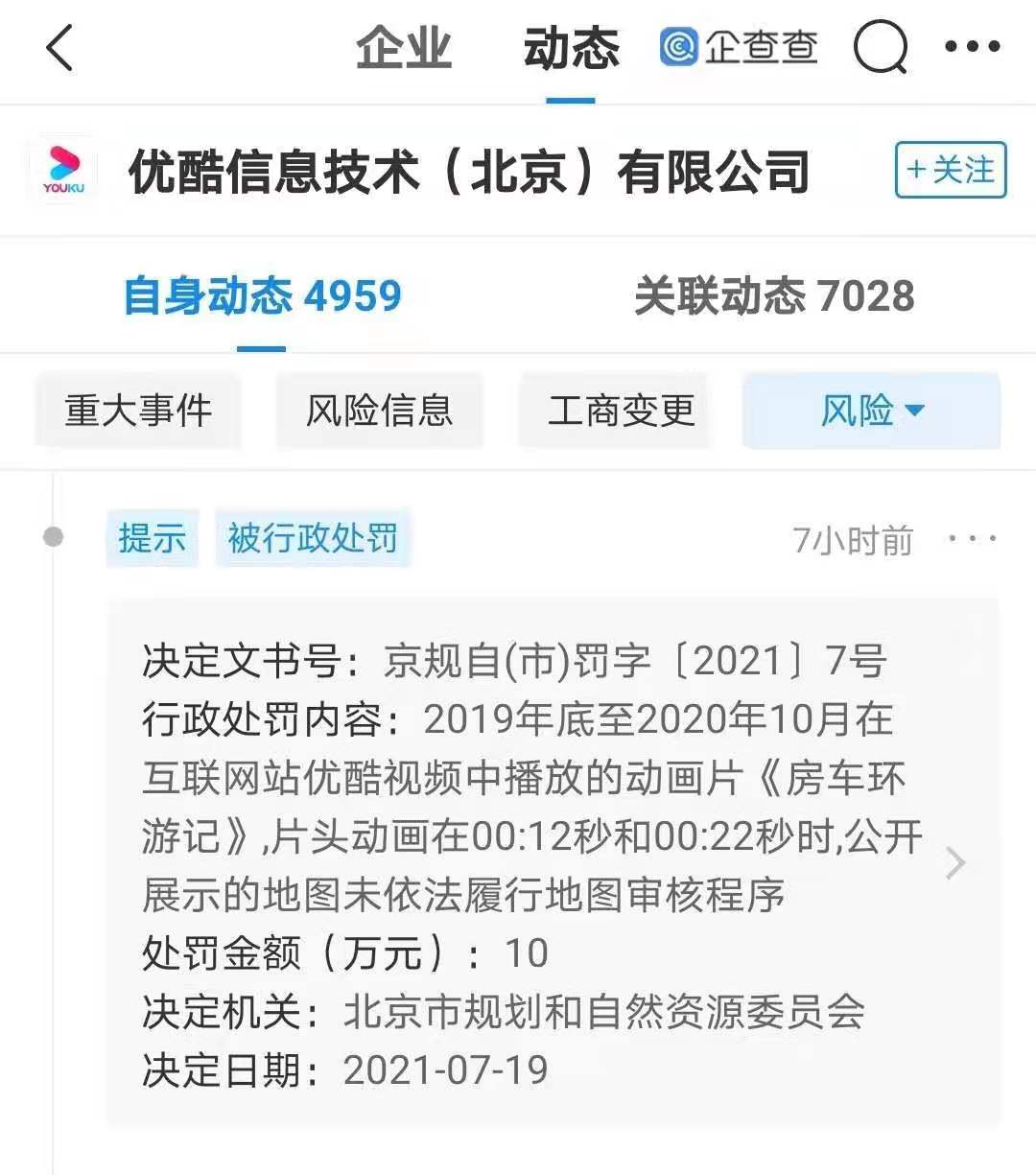Filter by 重大事件
The height and width of the screenshot is (1175, 1036).
click(138, 411)
